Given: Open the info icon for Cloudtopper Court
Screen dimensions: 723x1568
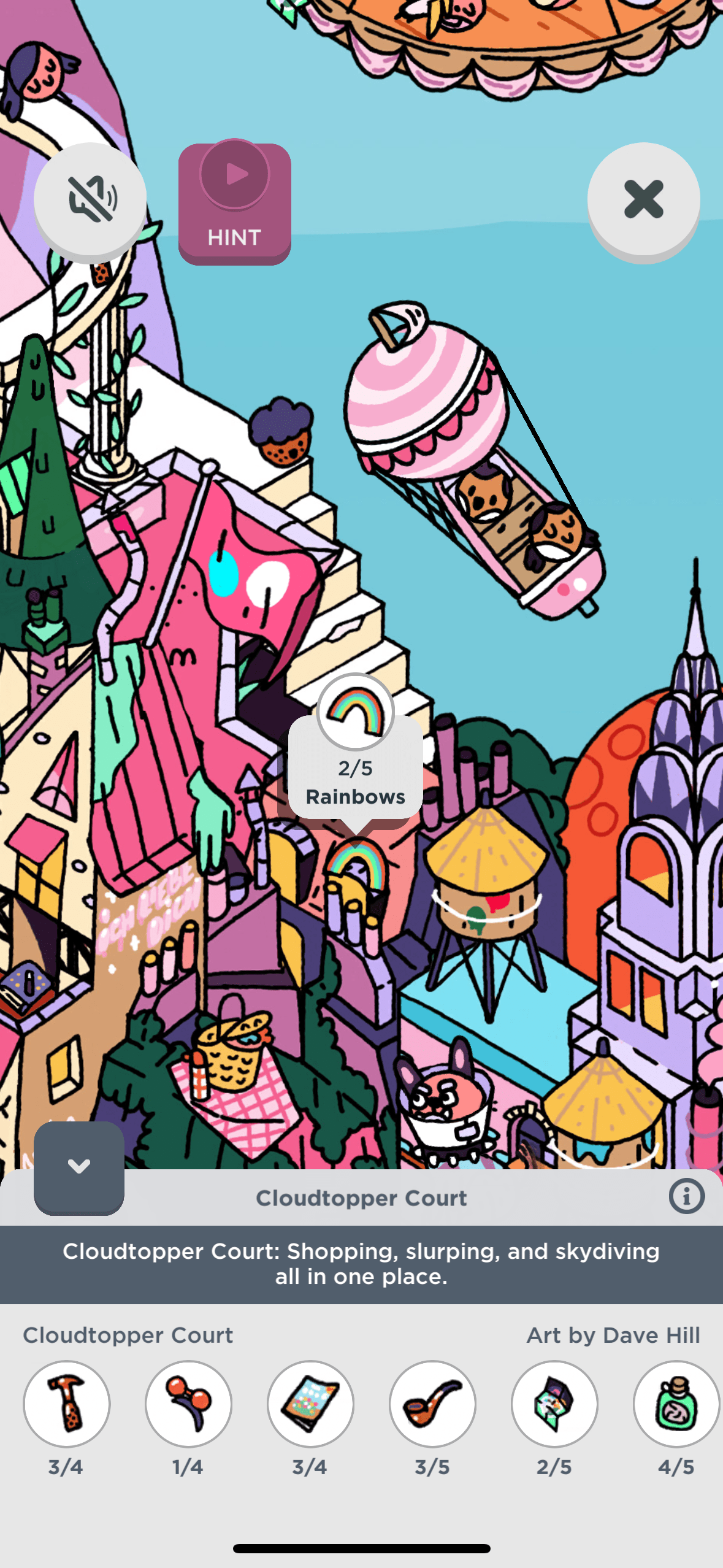Looking at the screenshot, I should coord(686,1196).
